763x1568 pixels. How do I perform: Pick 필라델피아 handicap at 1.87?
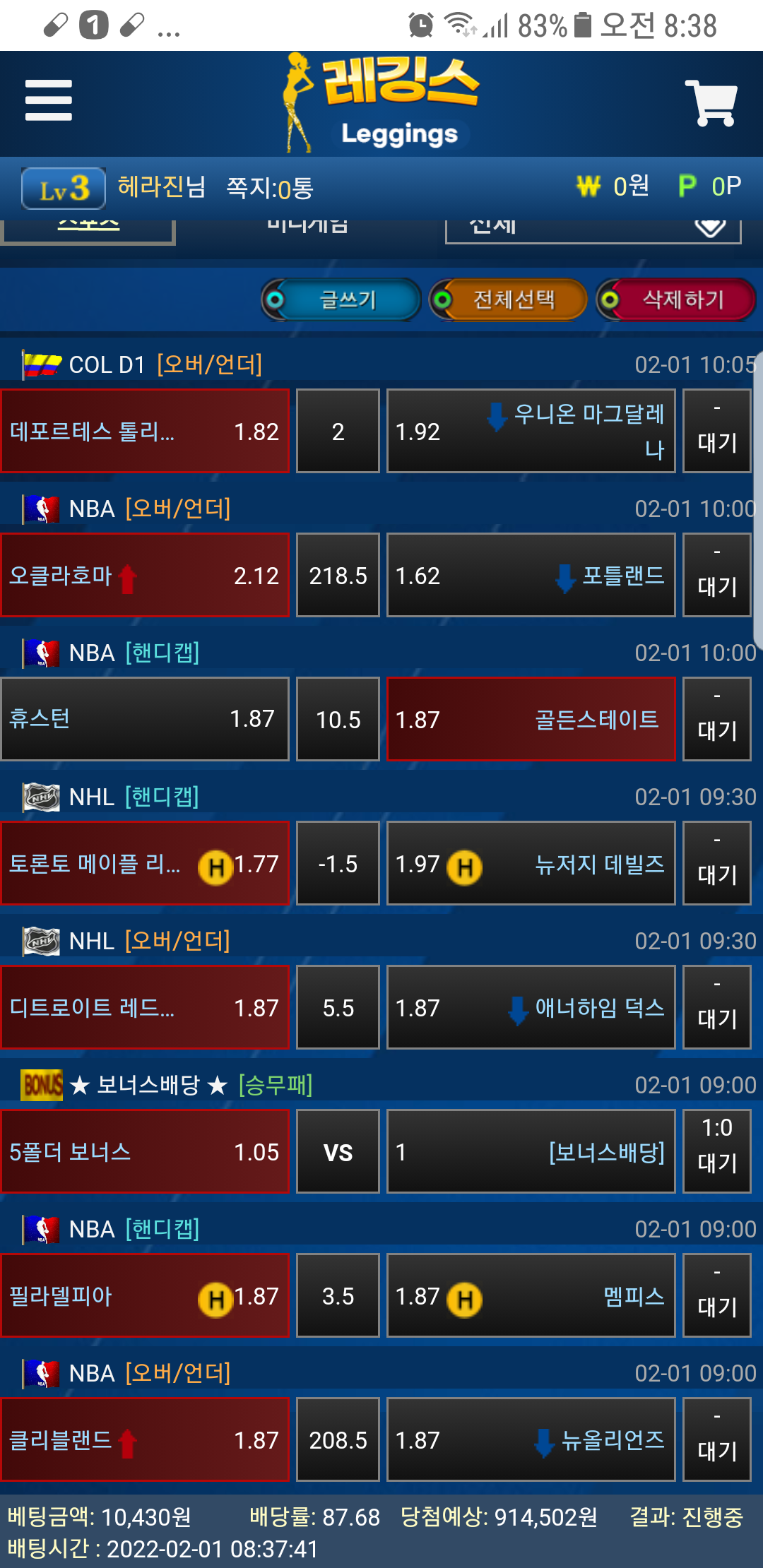(x=145, y=1295)
